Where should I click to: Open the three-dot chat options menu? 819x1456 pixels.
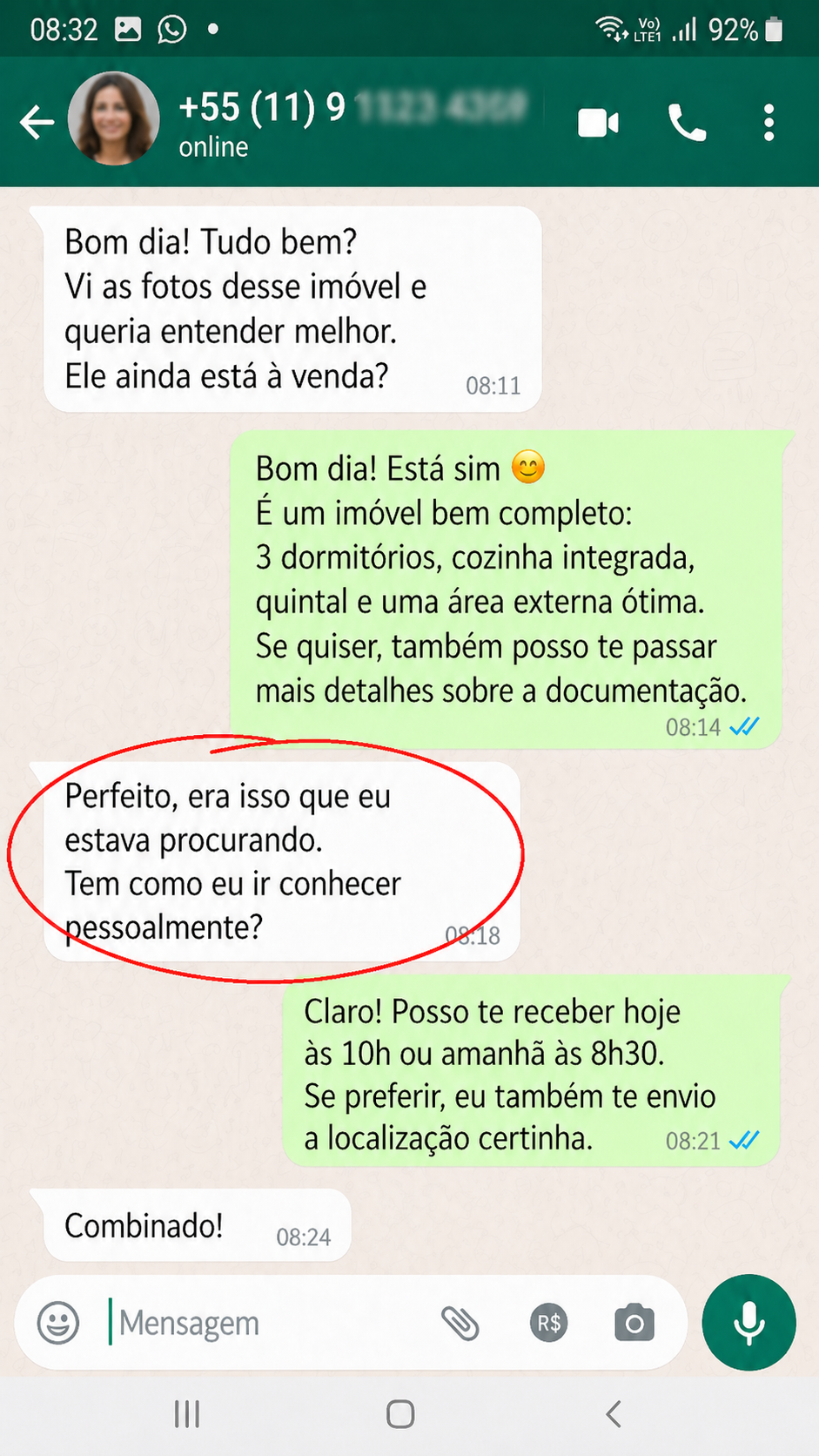click(769, 122)
